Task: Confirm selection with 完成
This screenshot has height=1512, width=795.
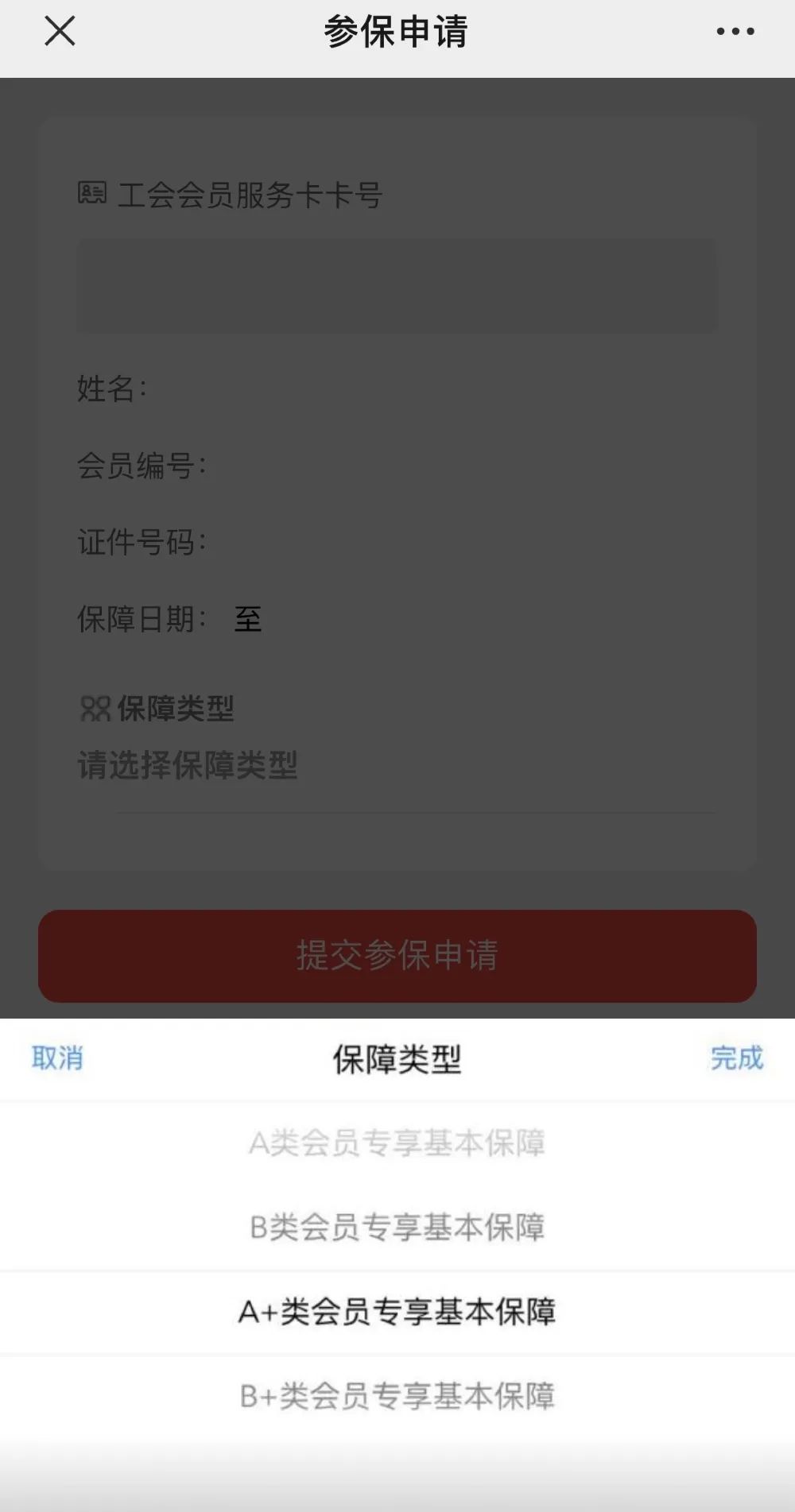Action: click(738, 1058)
